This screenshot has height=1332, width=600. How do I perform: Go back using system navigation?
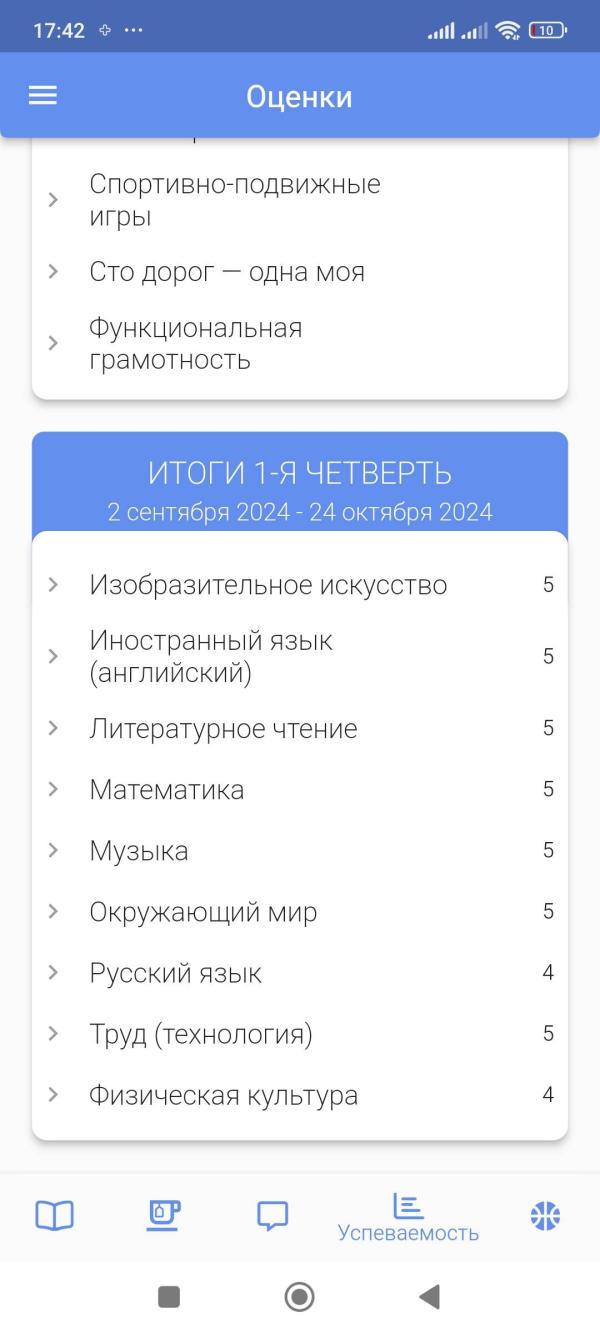pos(429,1297)
